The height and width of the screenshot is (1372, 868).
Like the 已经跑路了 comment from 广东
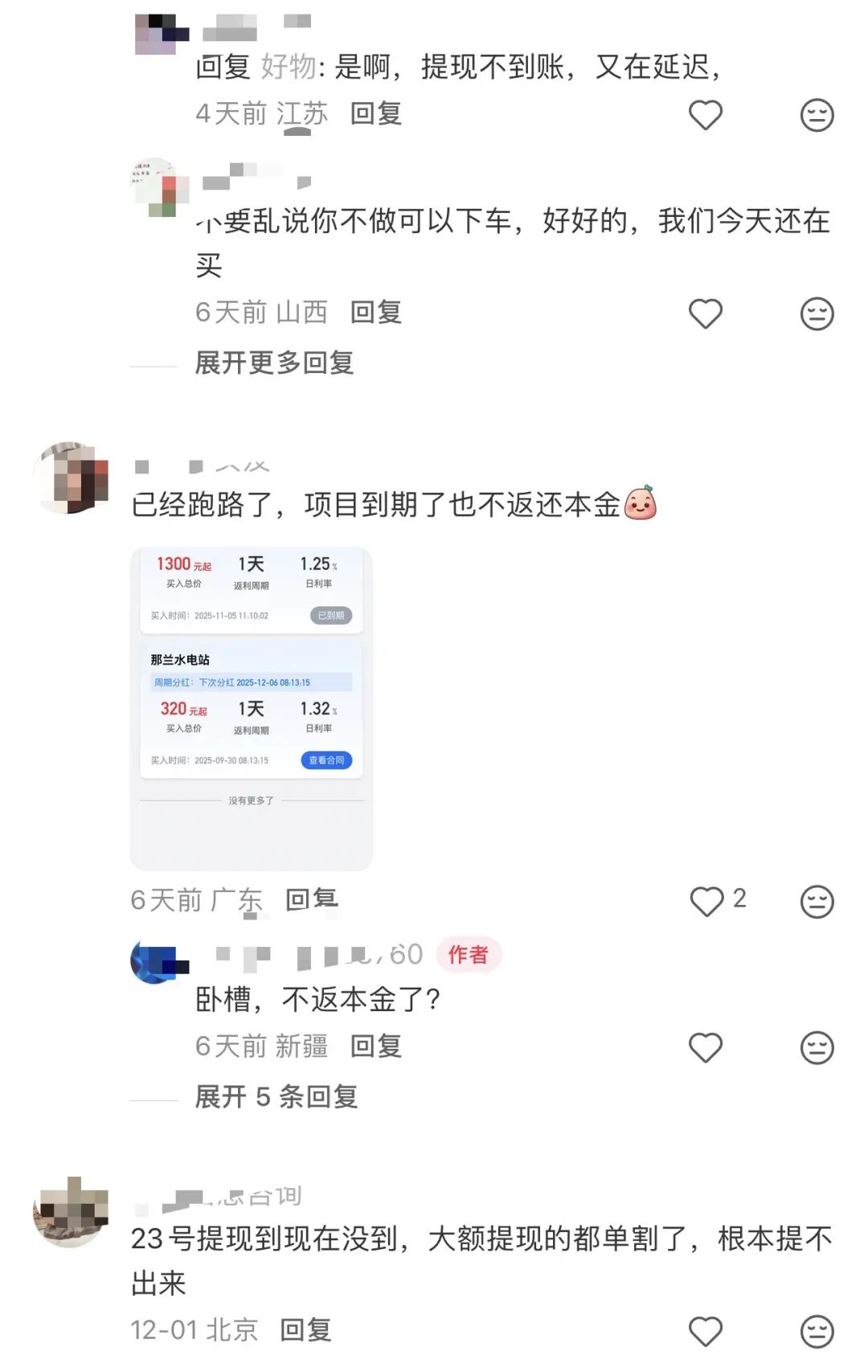[x=706, y=901]
